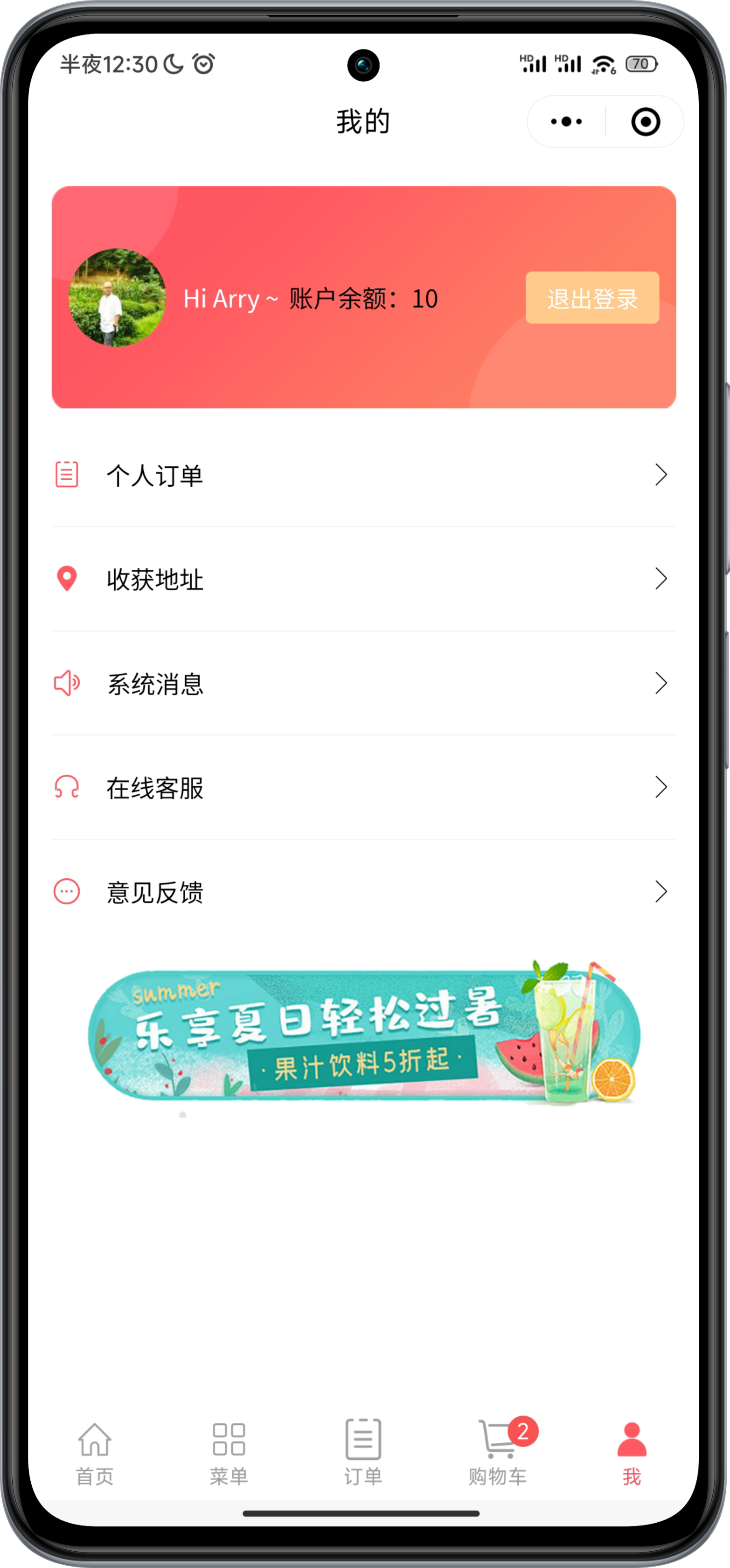Close the mini program with the circle icon
This screenshot has height=1568, width=730.
click(646, 122)
